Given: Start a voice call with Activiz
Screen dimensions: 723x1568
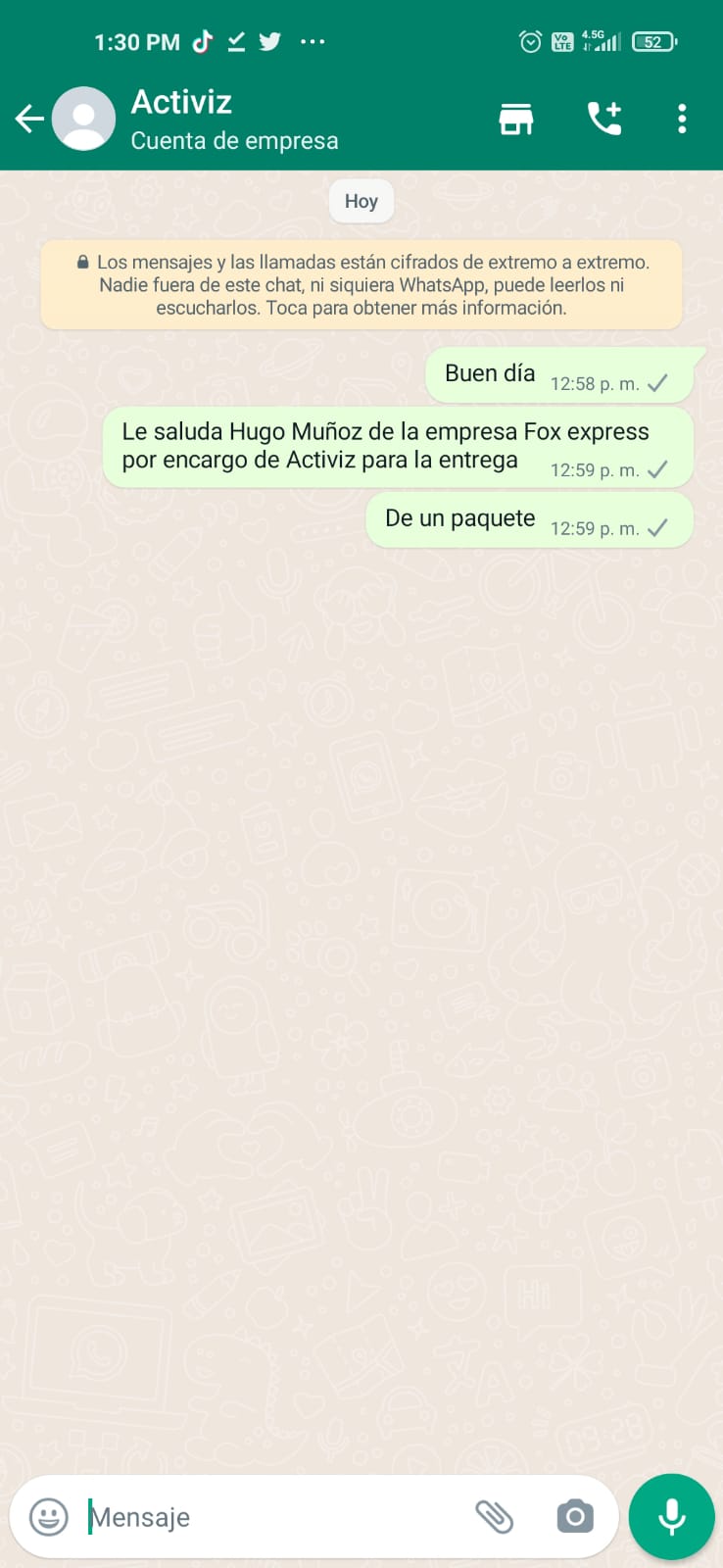Looking at the screenshot, I should click(x=604, y=119).
